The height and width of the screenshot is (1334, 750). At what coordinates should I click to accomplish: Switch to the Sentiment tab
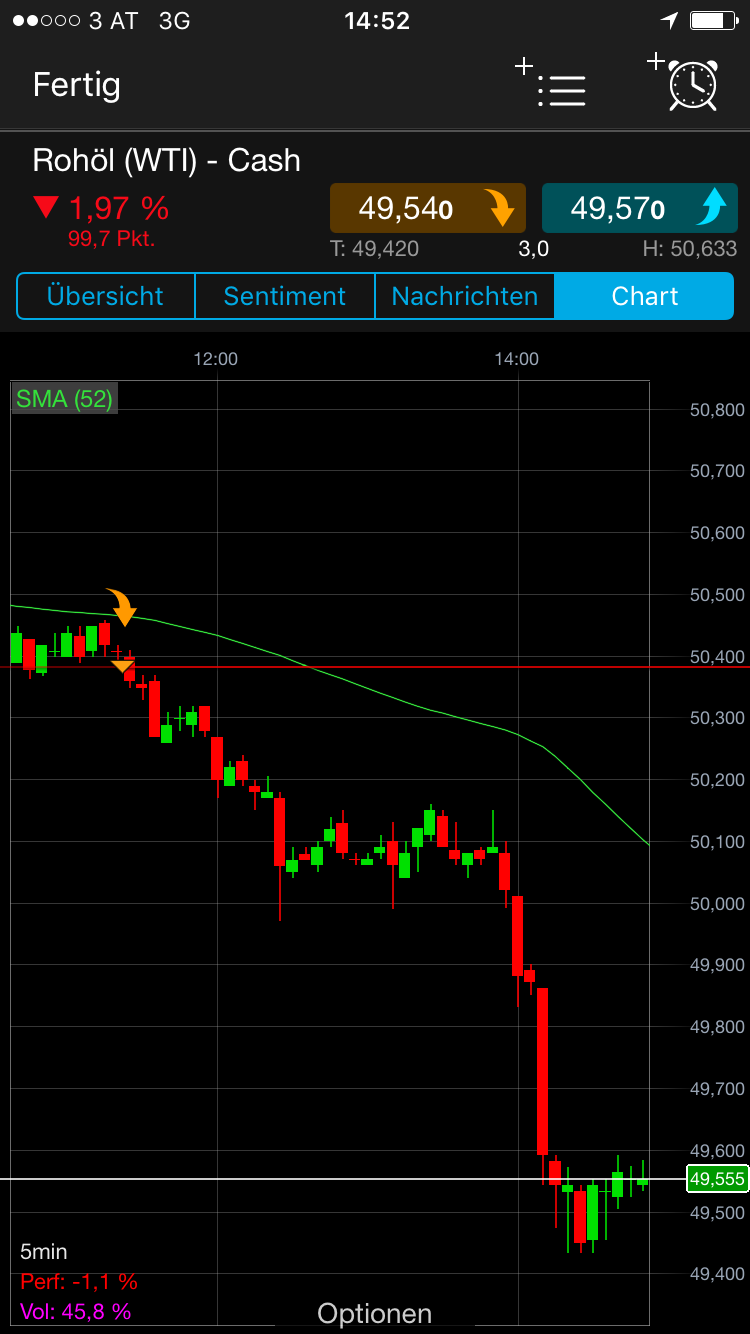(284, 296)
